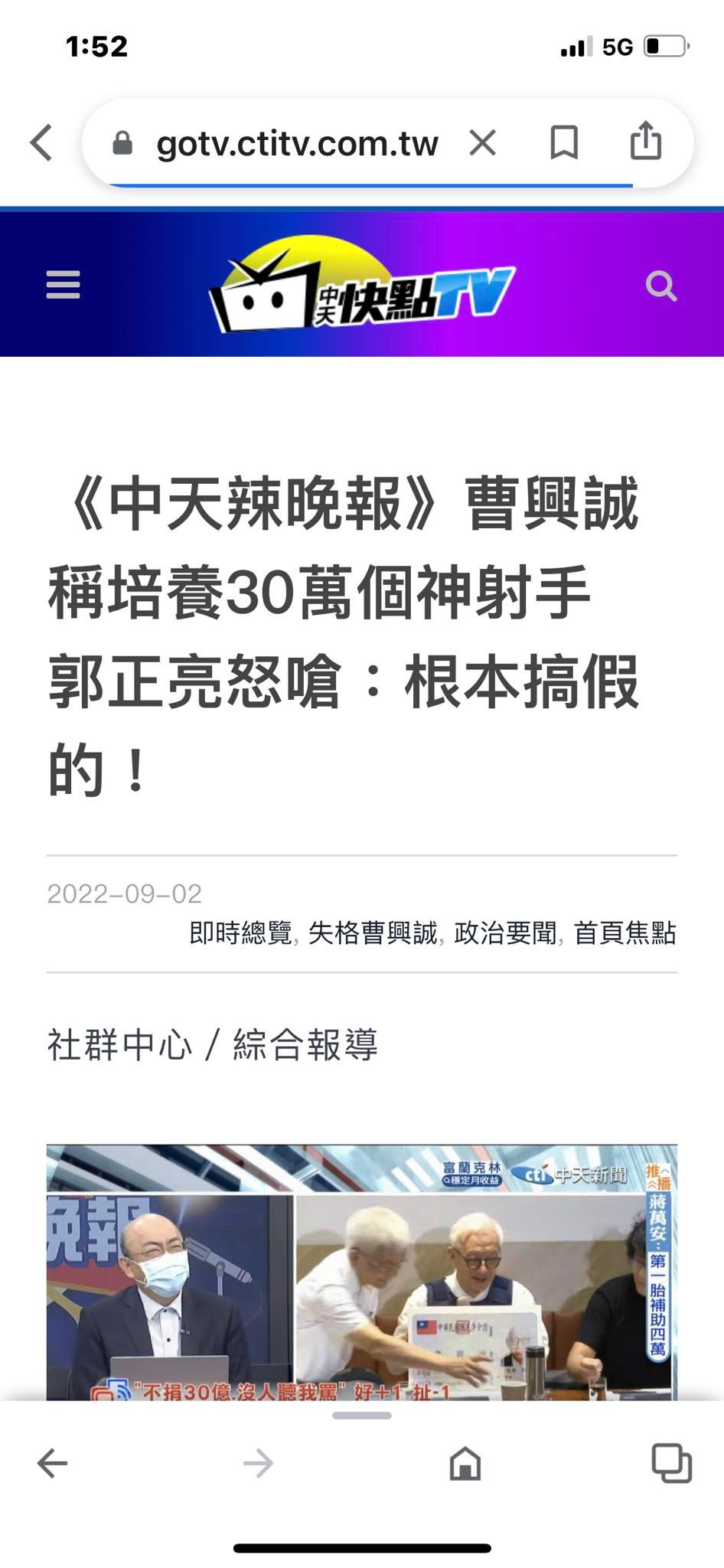This screenshot has height=1568, width=724.
Task: Open site search magnifier
Action: (x=660, y=286)
